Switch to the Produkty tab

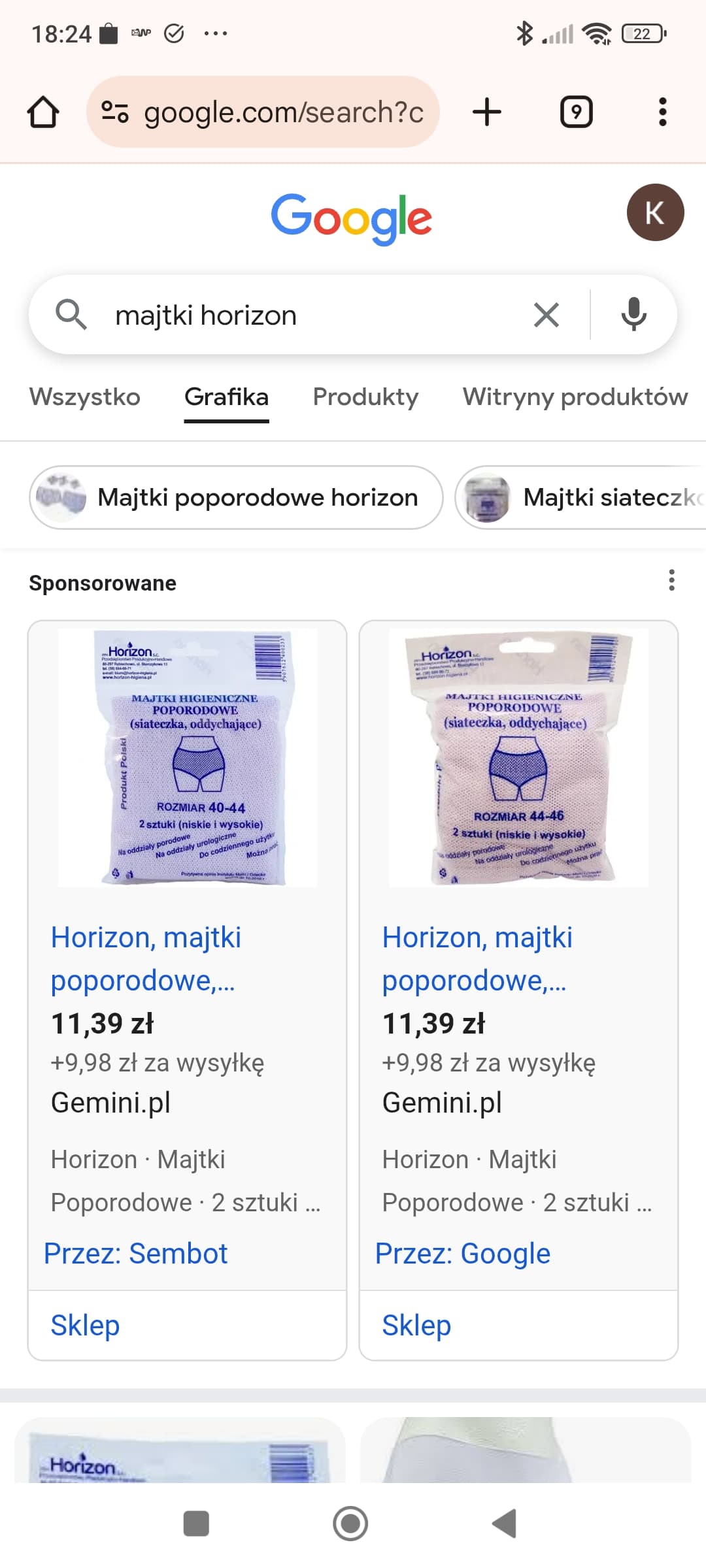pyautogui.click(x=365, y=397)
